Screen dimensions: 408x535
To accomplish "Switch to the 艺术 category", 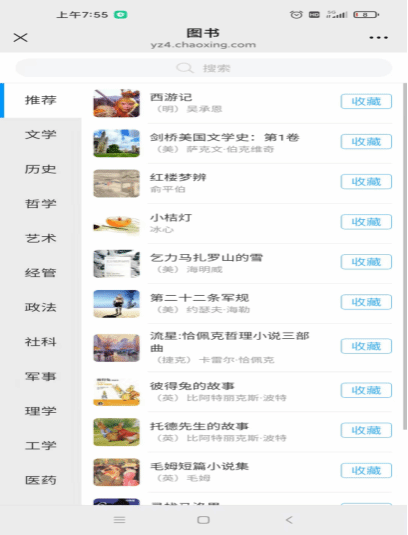I will pyautogui.click(x=41, y=238).
